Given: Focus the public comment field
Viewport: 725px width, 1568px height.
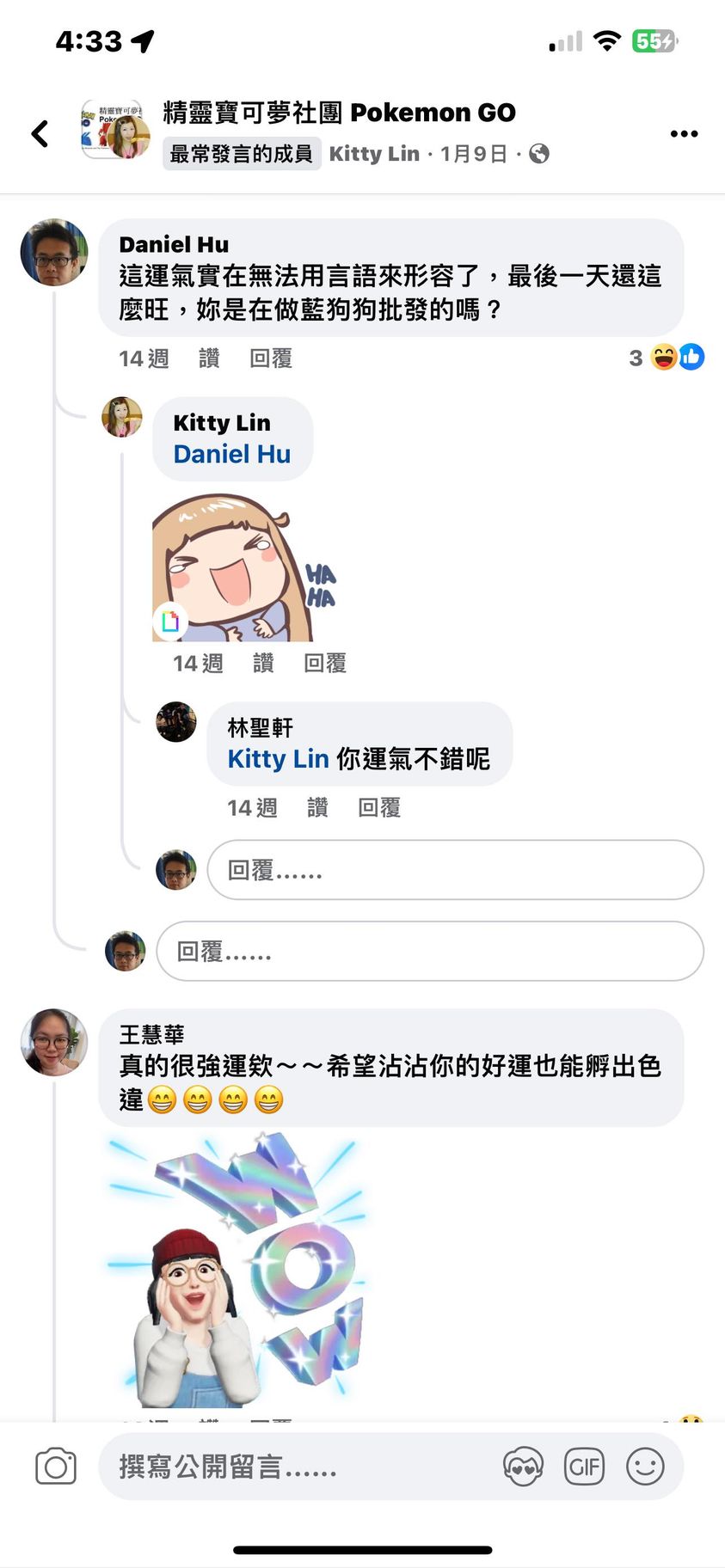Looking at the screenshot, I should point(292,1467).
